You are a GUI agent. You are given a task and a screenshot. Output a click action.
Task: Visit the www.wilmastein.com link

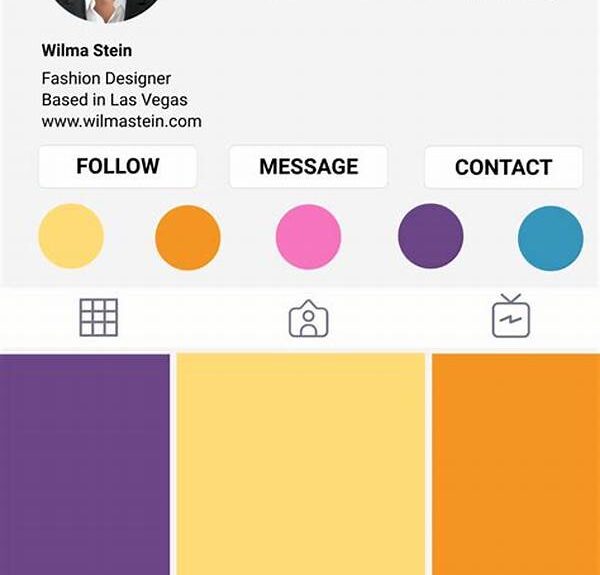pos(121,122)
